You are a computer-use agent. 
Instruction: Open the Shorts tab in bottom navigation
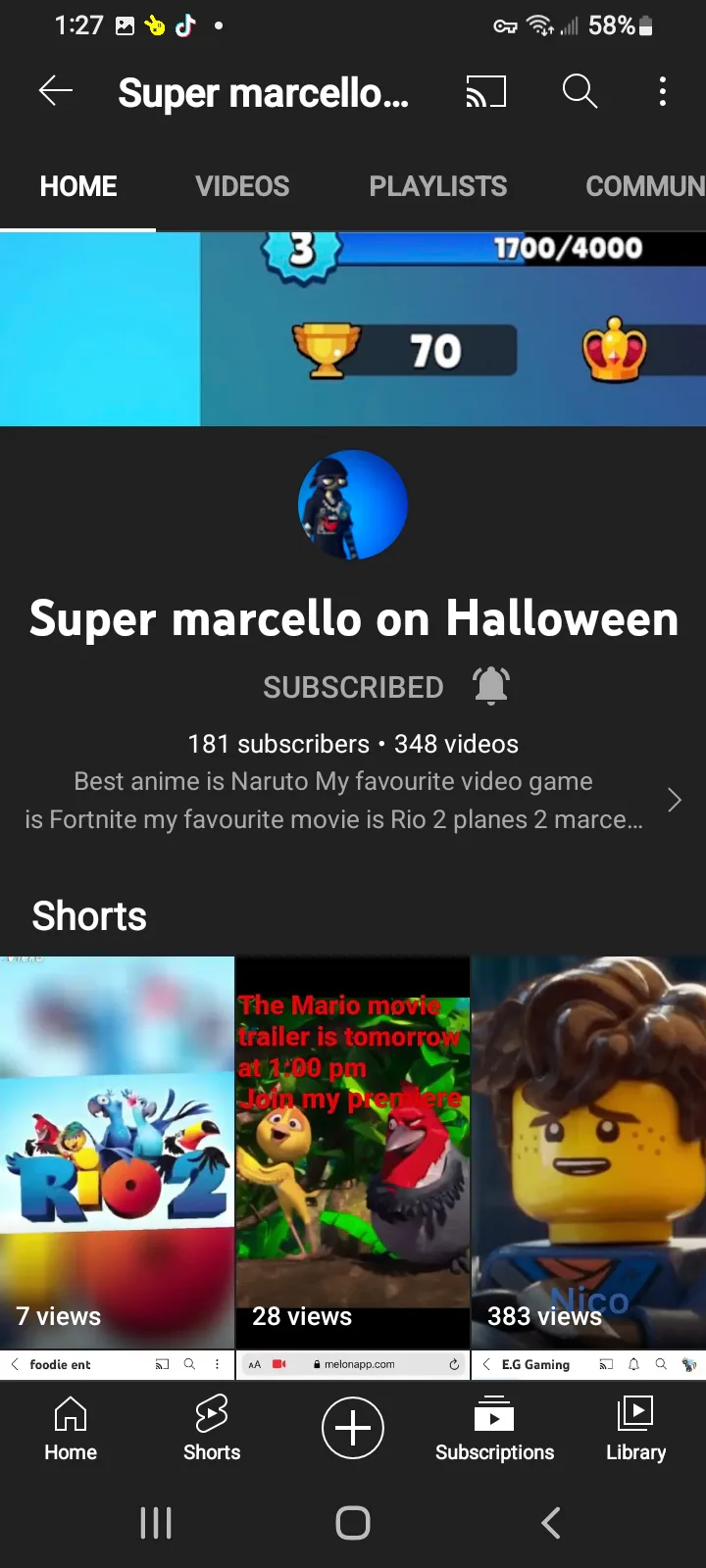tap(212, 1429)
